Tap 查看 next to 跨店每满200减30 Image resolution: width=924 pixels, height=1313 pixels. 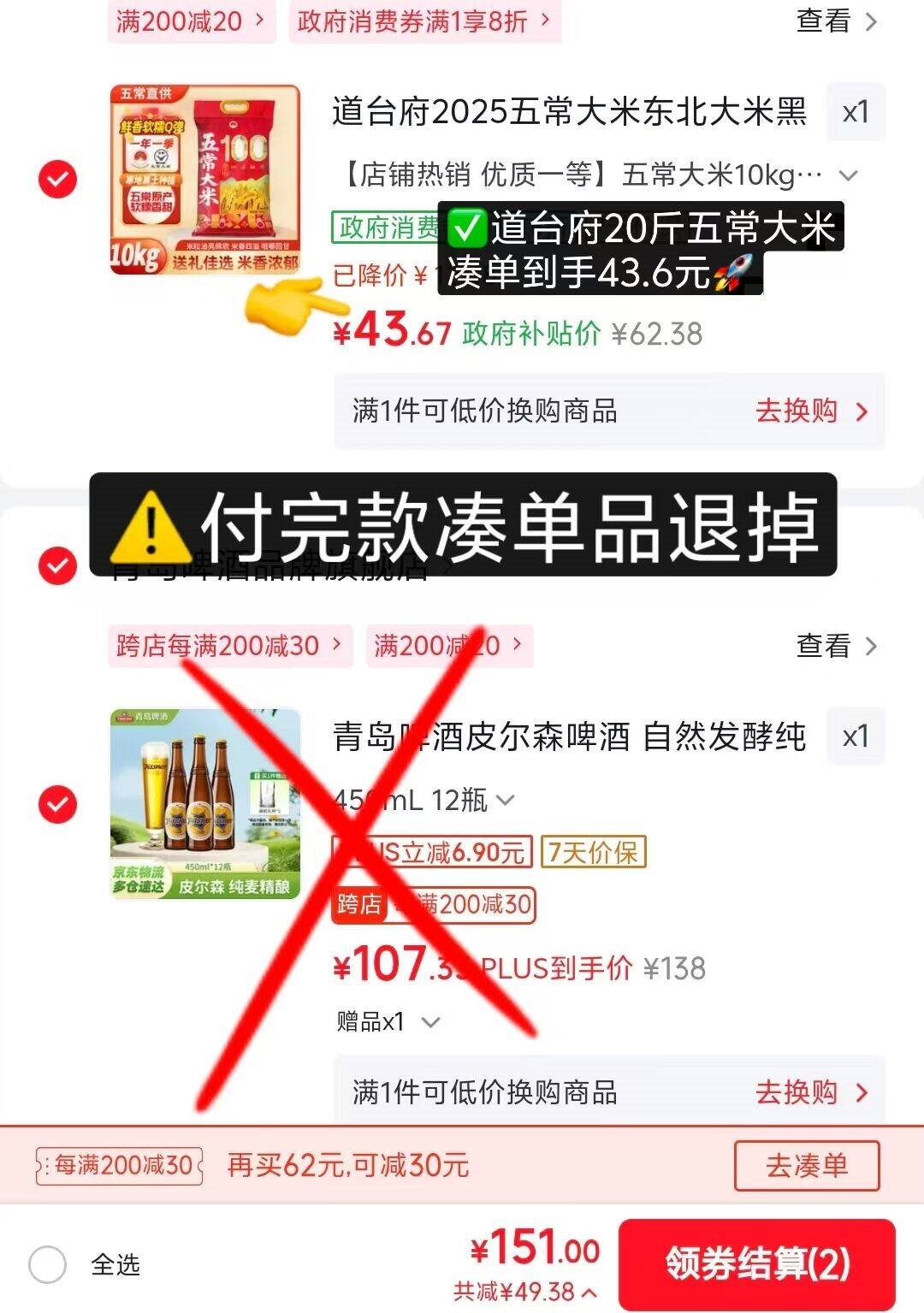tap(837, 646)
